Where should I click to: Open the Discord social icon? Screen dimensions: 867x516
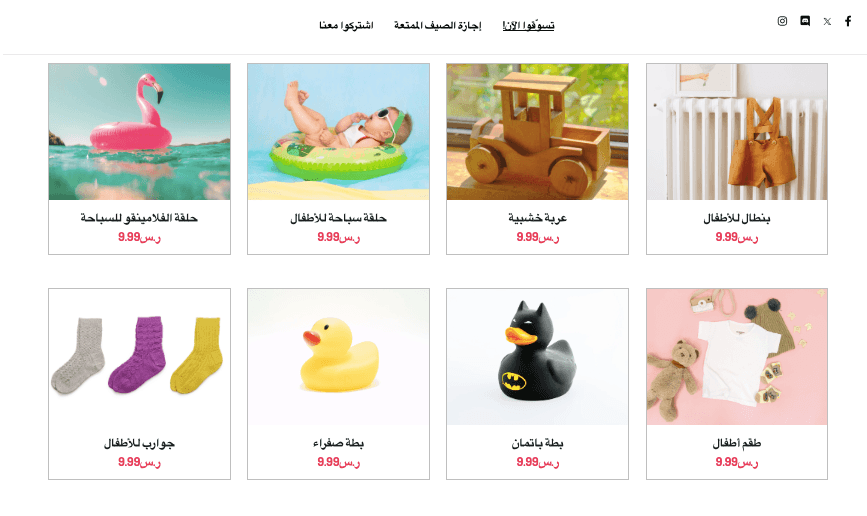click(x=805, y=21)
